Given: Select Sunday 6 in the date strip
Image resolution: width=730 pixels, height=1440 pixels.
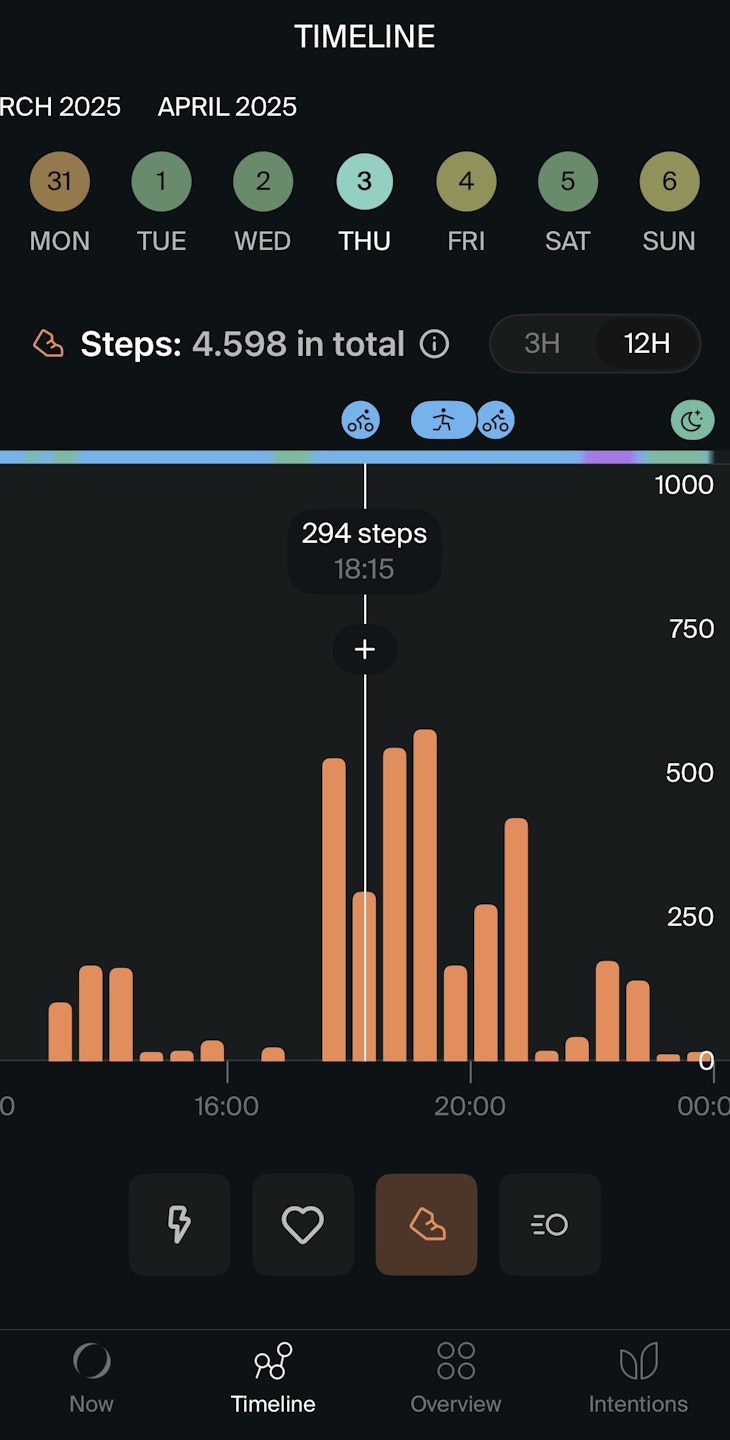Looking at the screenshot, I should (x=669, y=182).
